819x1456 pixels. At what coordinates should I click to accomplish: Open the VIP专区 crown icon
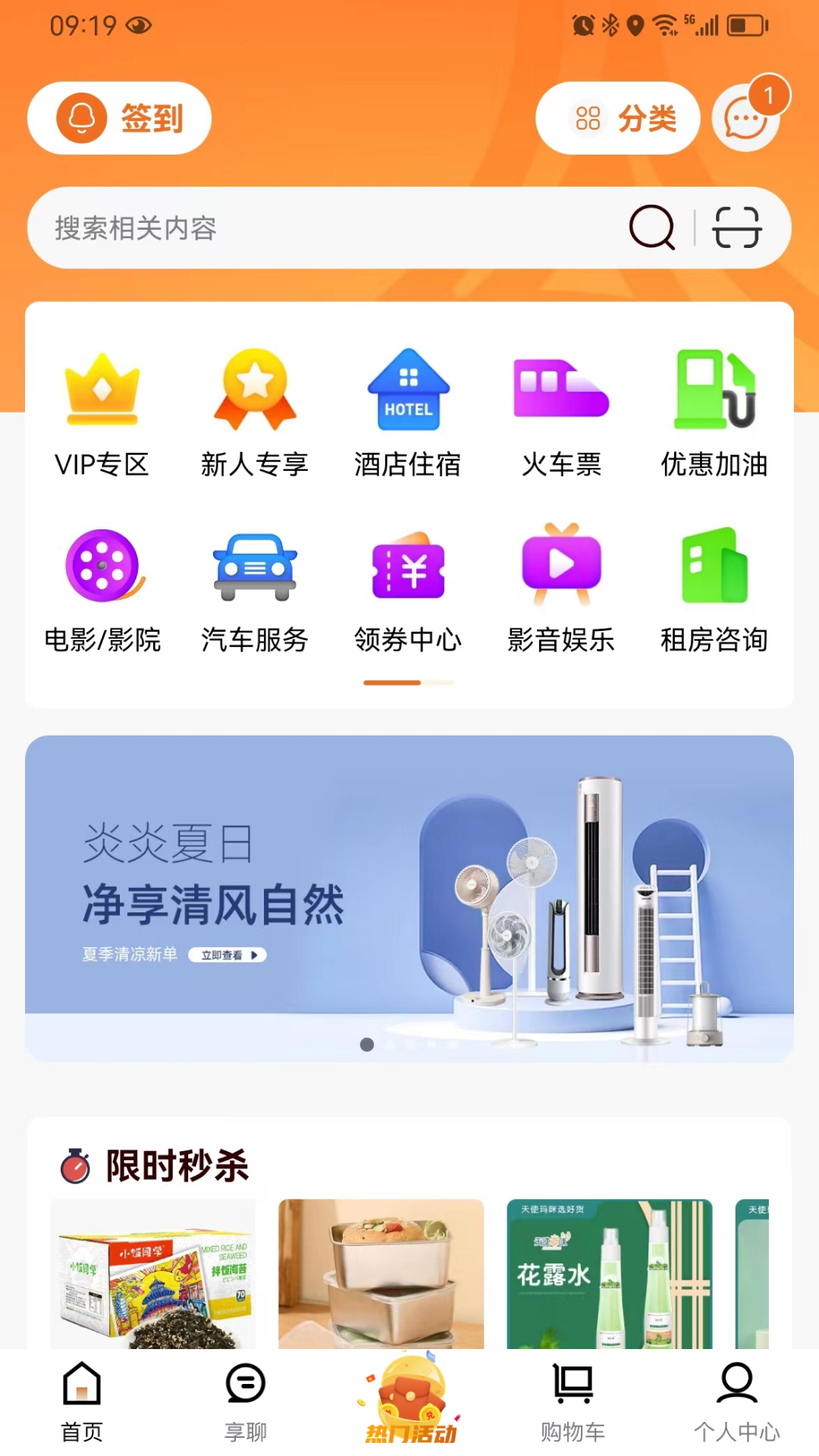tap(102, 391)
